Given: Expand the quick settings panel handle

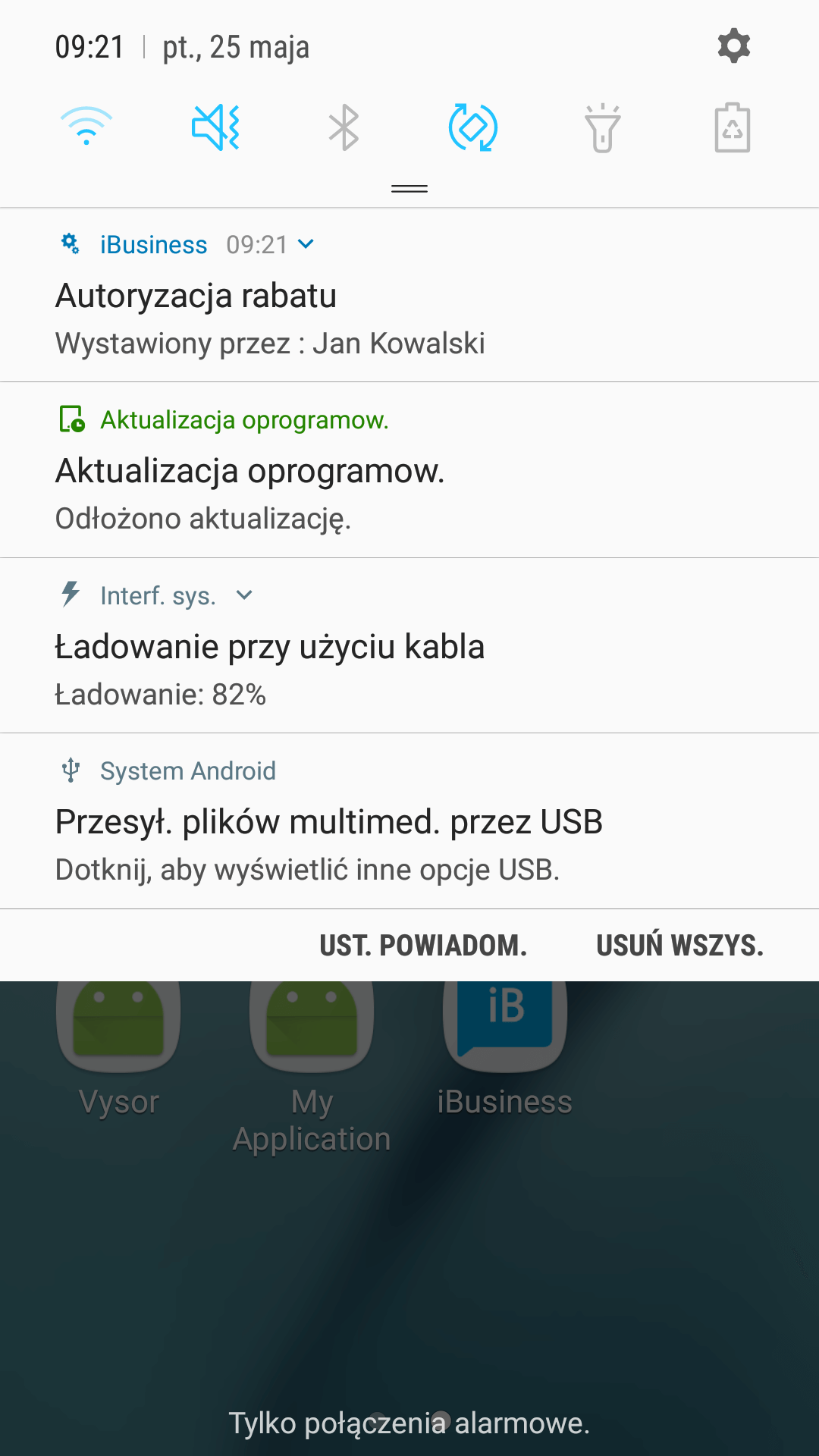Looking at the screenshot, I should pyautogui.click(x=409, y=189).
